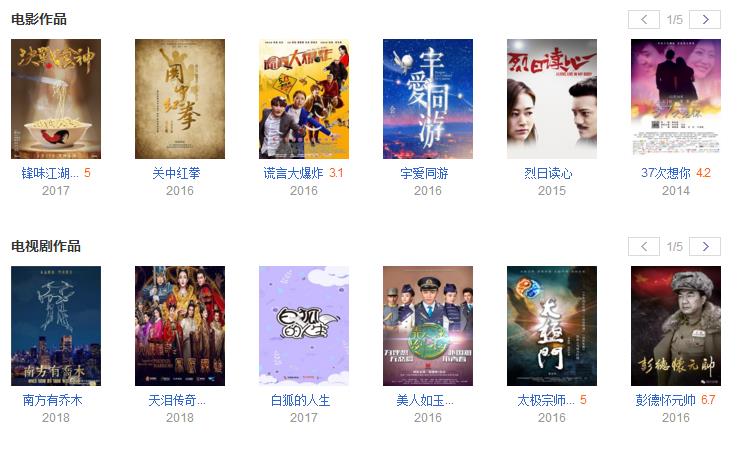742x456 pixels.
Task: Go to previous page of 电影作品
Action: (x=644, y=19)
